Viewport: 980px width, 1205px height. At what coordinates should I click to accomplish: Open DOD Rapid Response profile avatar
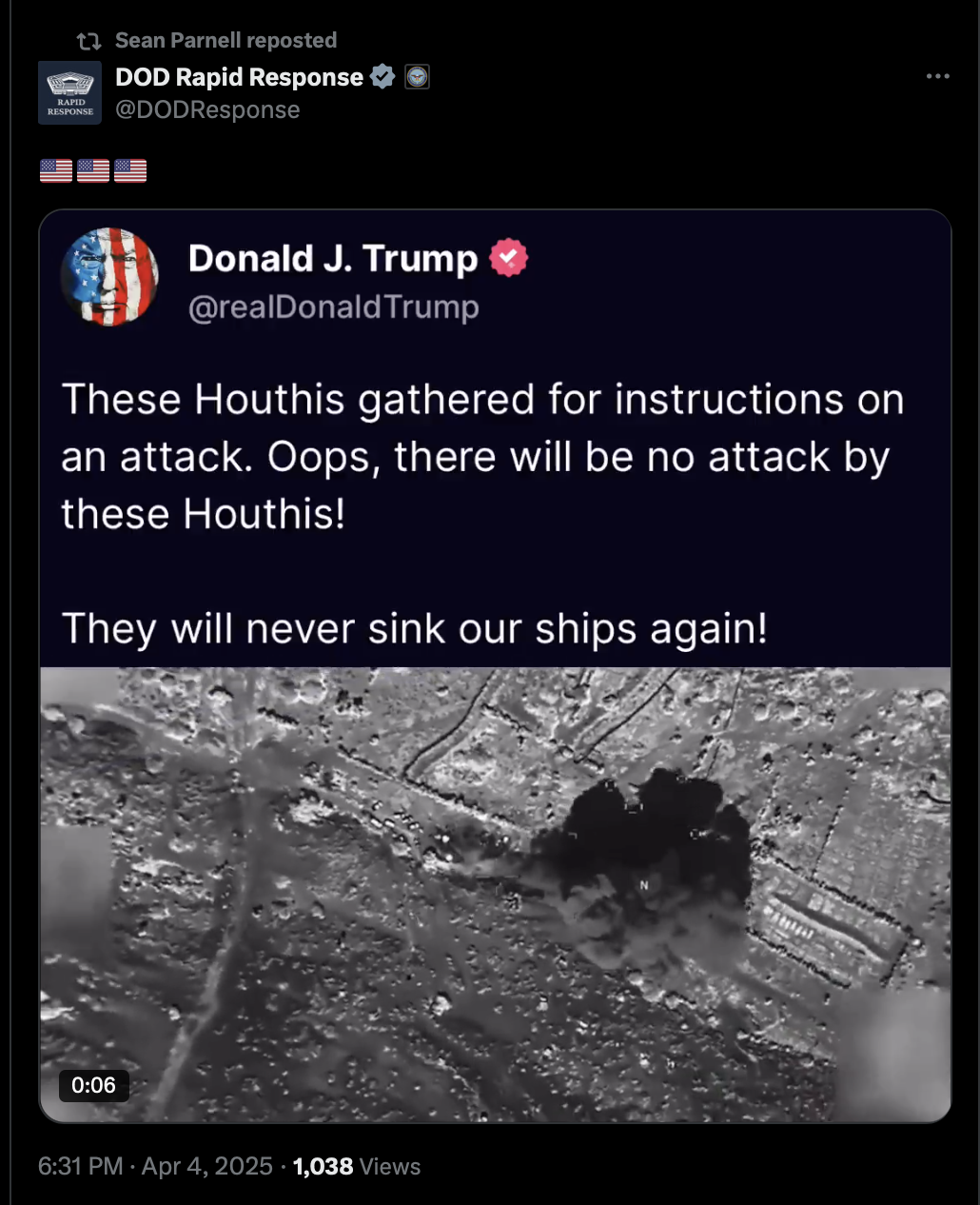[x=69, y=93]
